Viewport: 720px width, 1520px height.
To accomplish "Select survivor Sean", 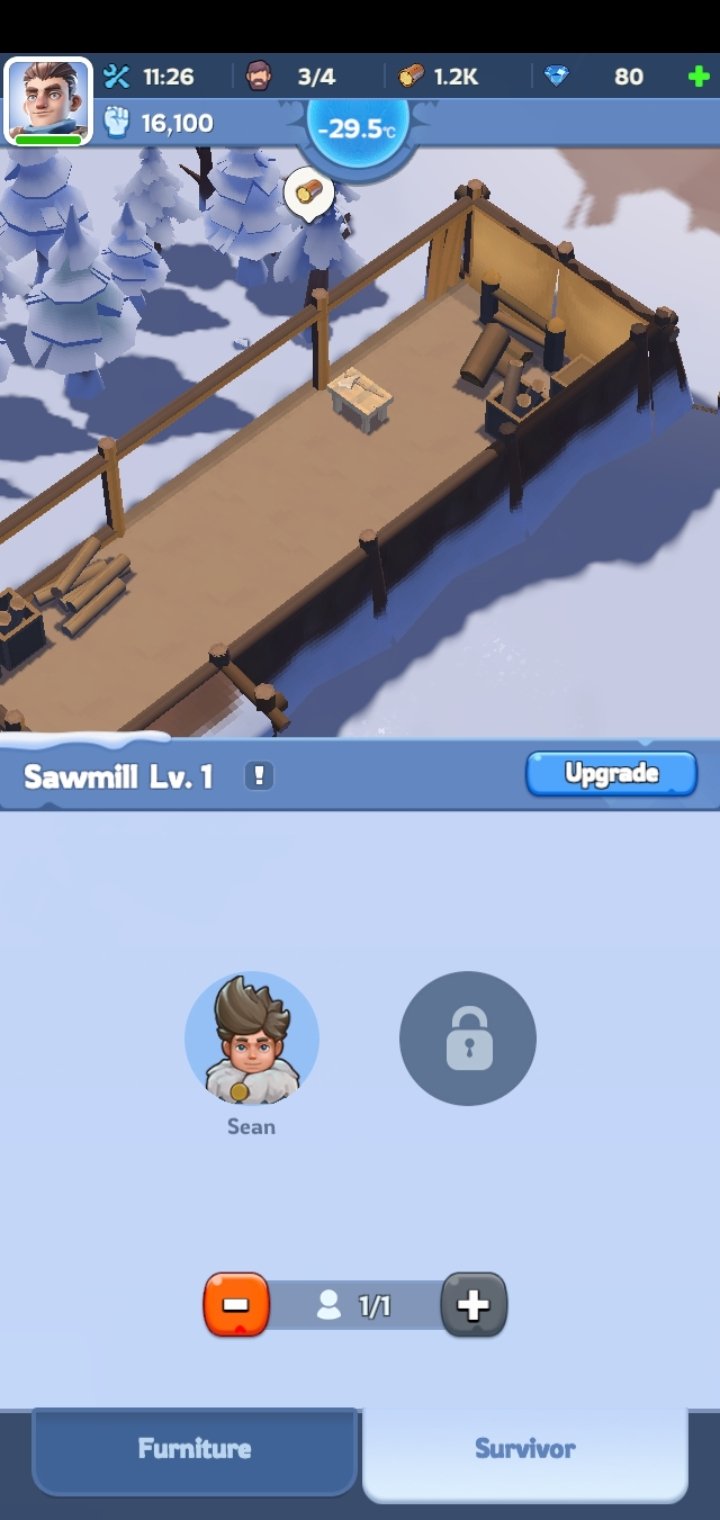I will (x=252, y=1038).
